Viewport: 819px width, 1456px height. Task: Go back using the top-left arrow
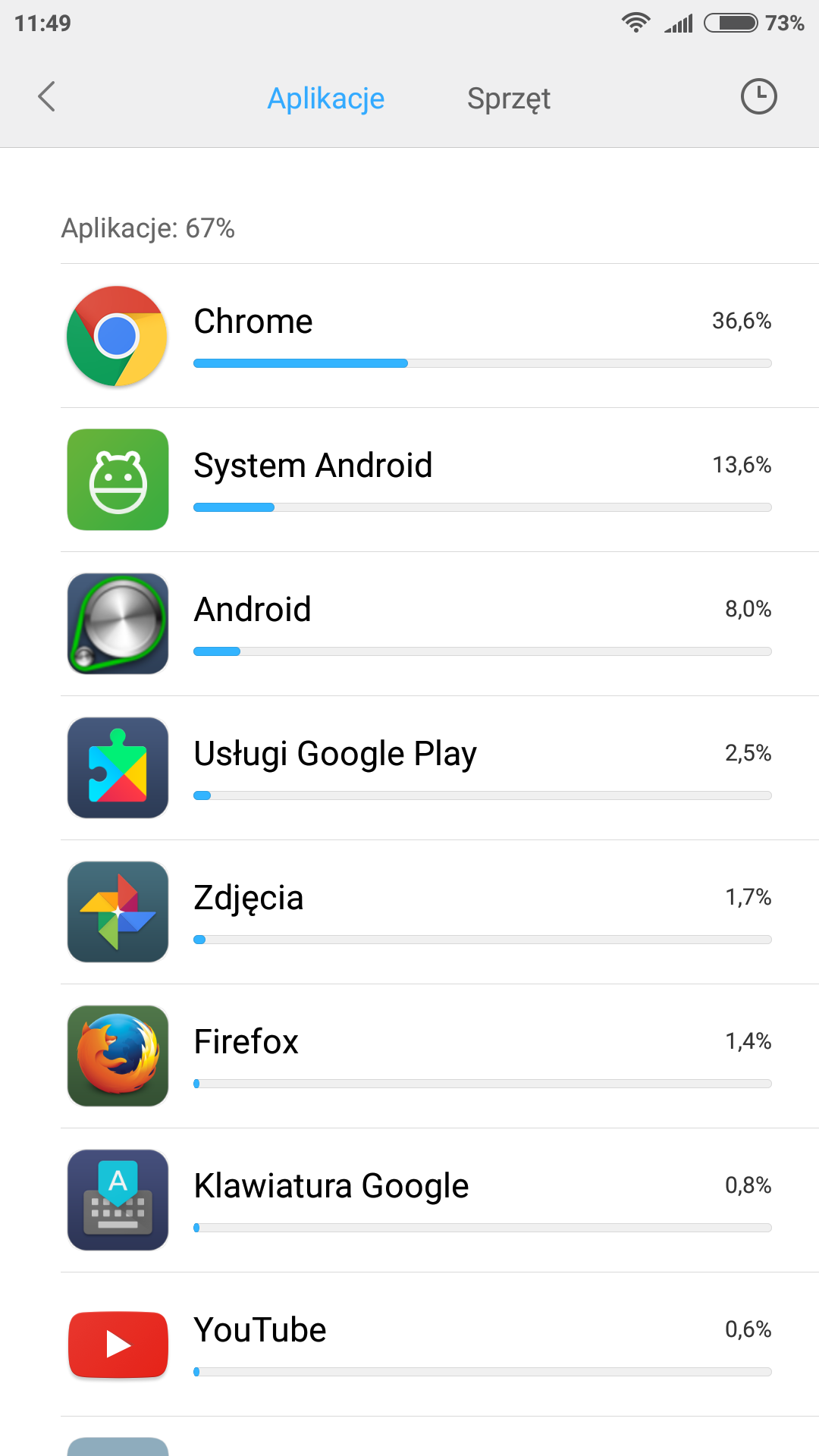point(46,96)
